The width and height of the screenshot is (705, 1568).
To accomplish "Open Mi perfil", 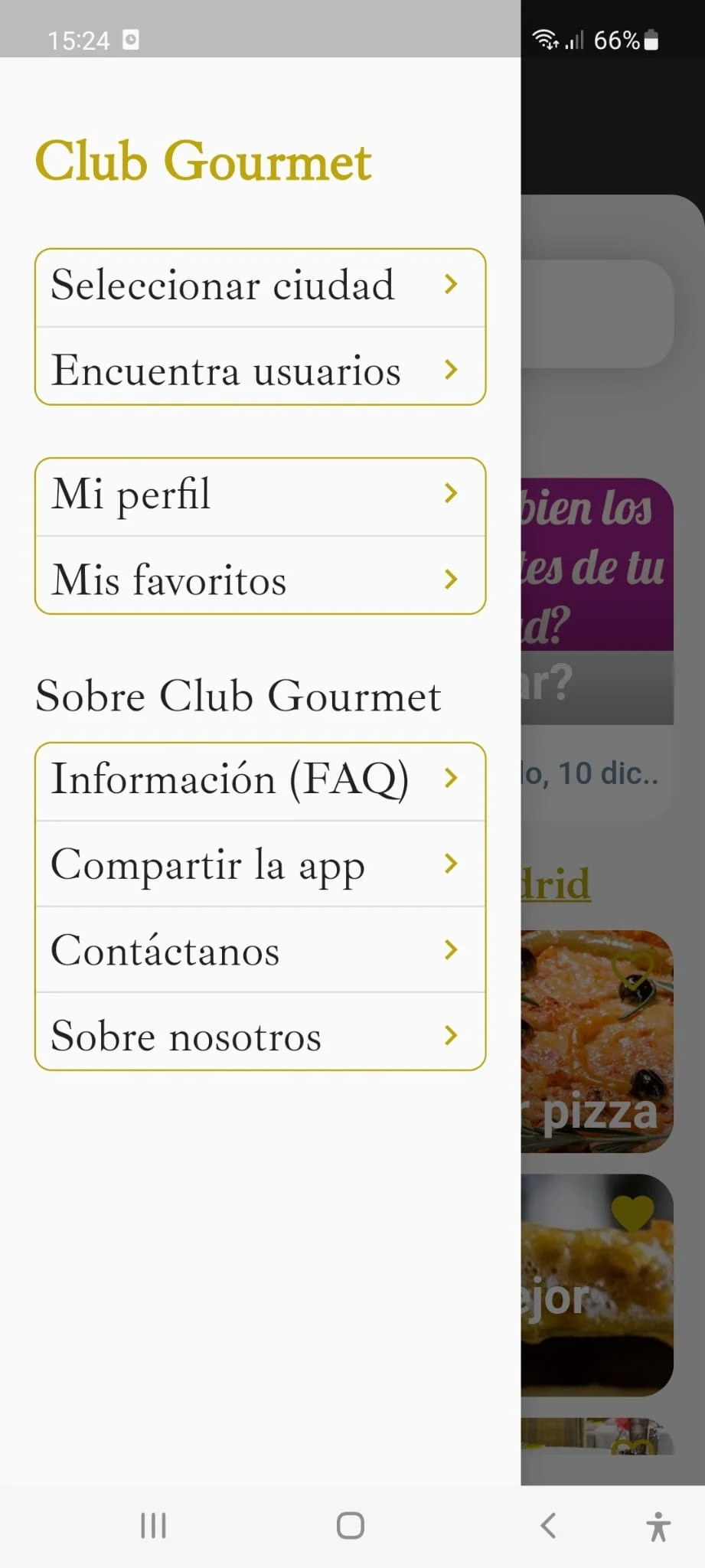I will pos(260,495).
